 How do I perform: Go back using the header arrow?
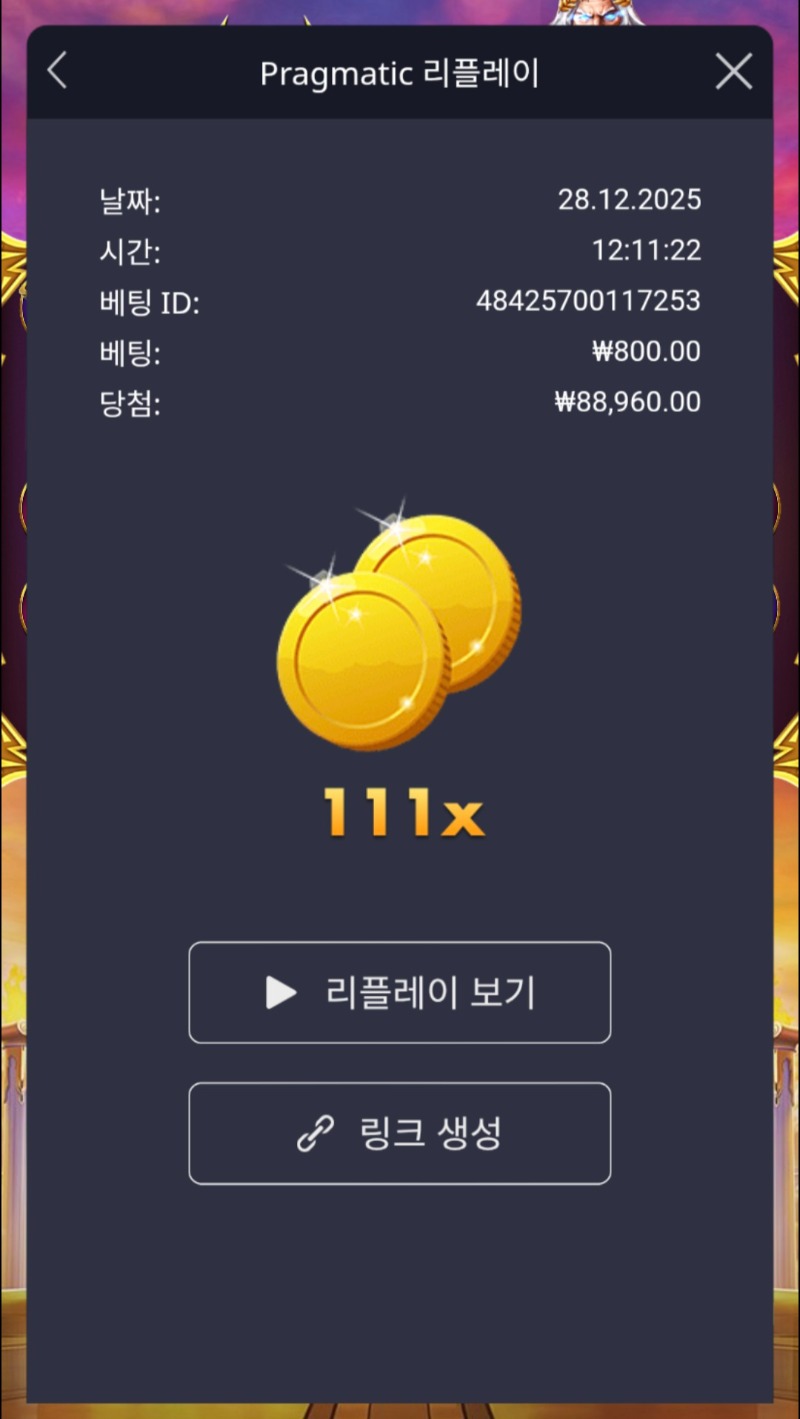click(x=57, y=71)
